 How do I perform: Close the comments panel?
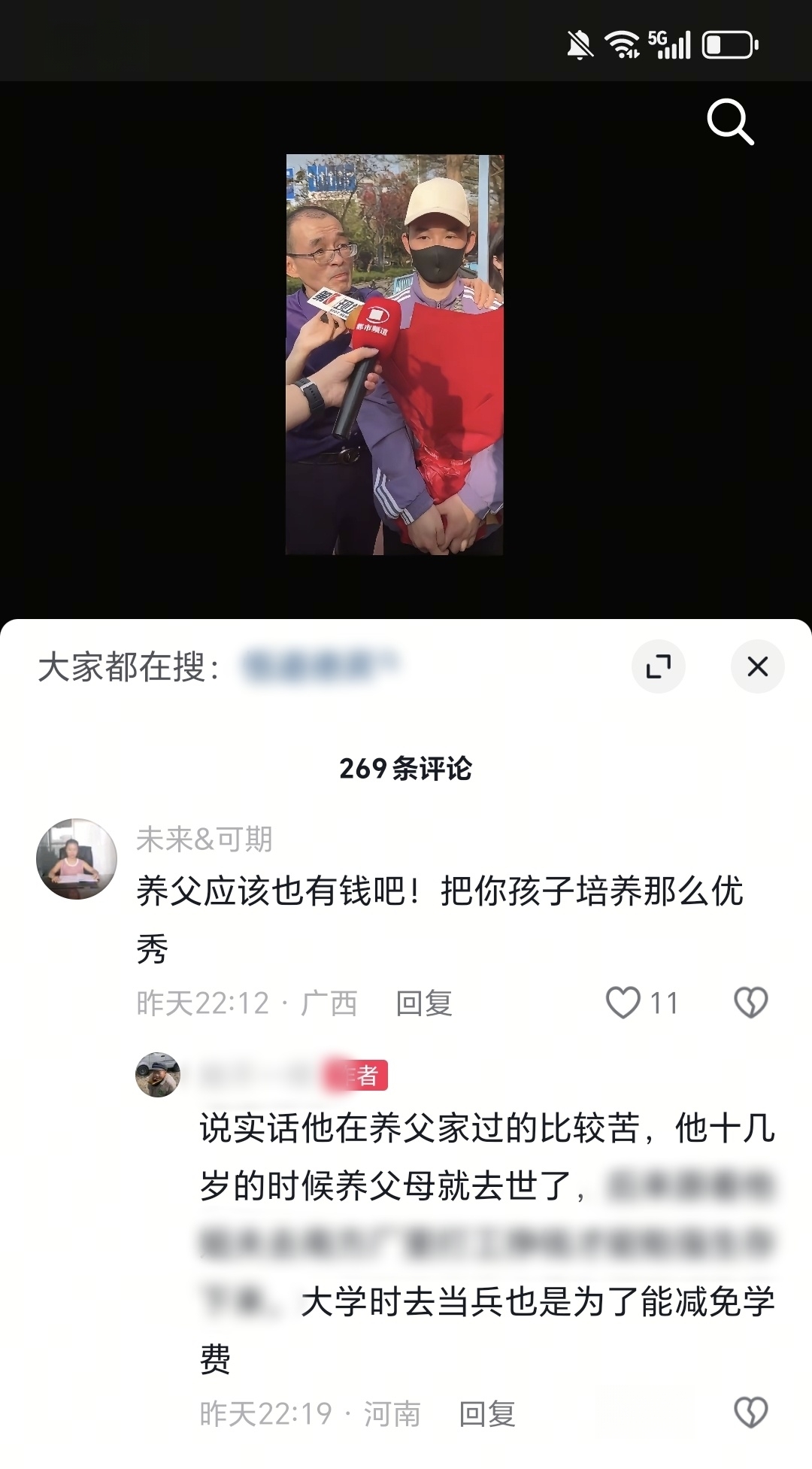(x=757, y=666)
